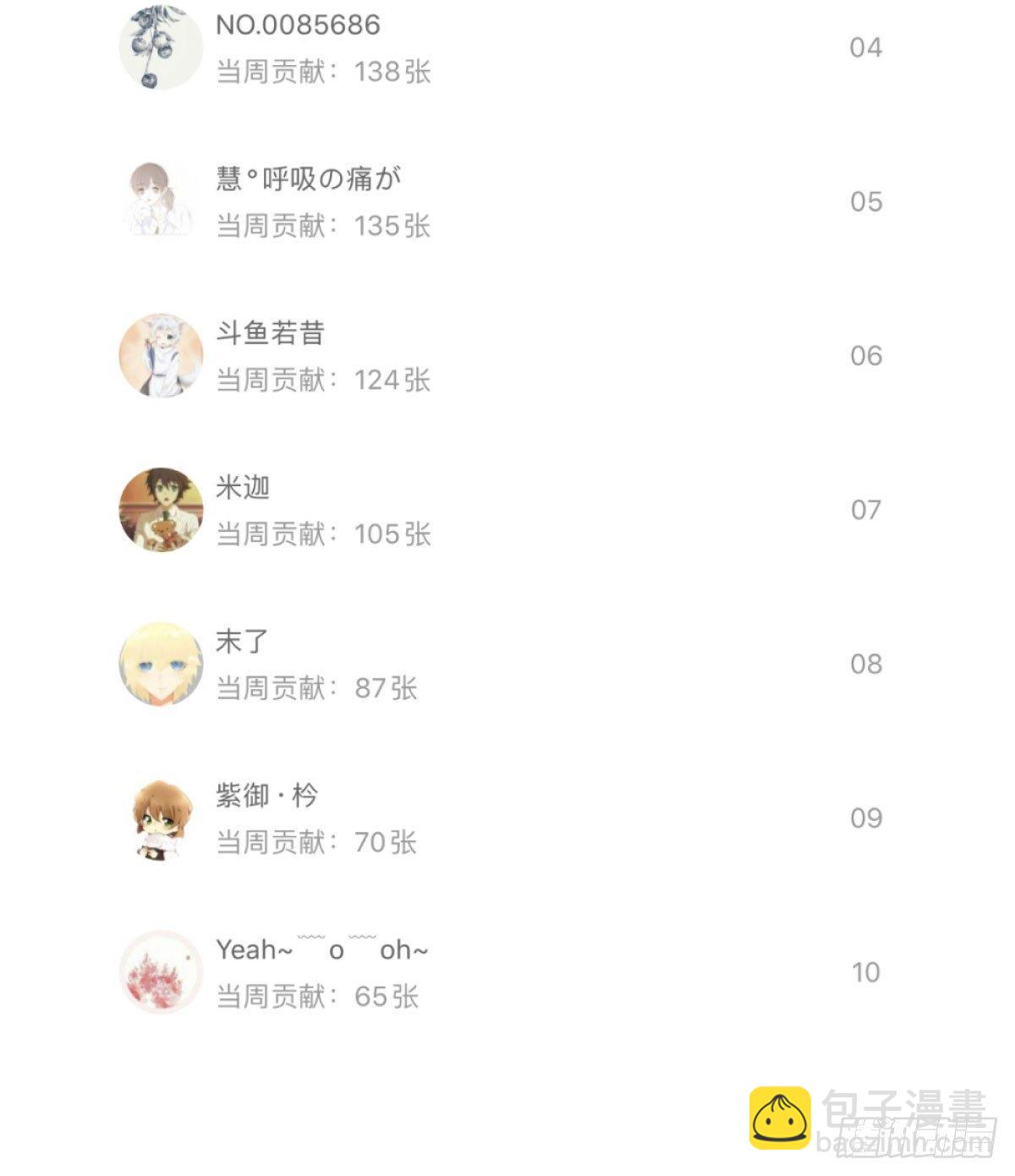Select rank number 08 beside 末了

[x=864, y=664]
